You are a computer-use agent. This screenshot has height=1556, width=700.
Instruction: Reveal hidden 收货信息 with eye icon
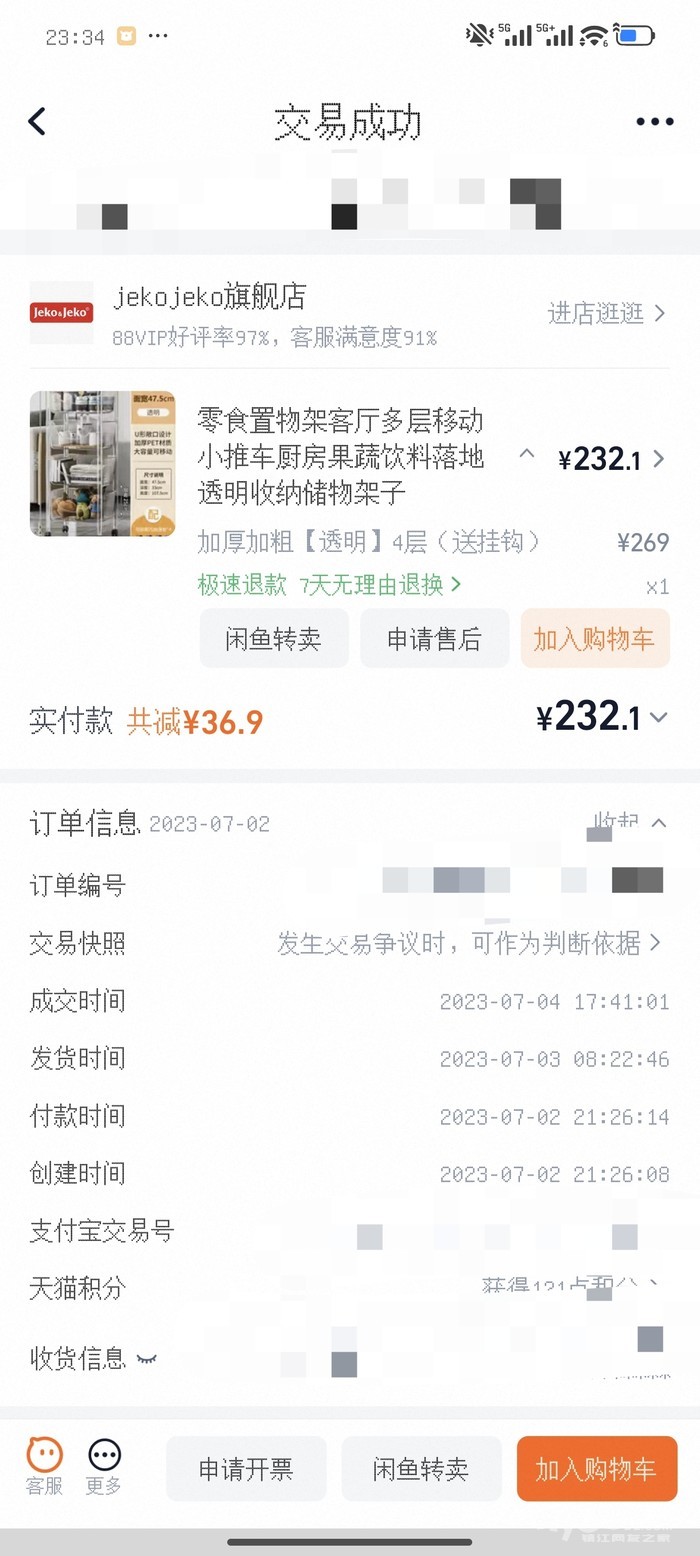tap(147, 1359)
